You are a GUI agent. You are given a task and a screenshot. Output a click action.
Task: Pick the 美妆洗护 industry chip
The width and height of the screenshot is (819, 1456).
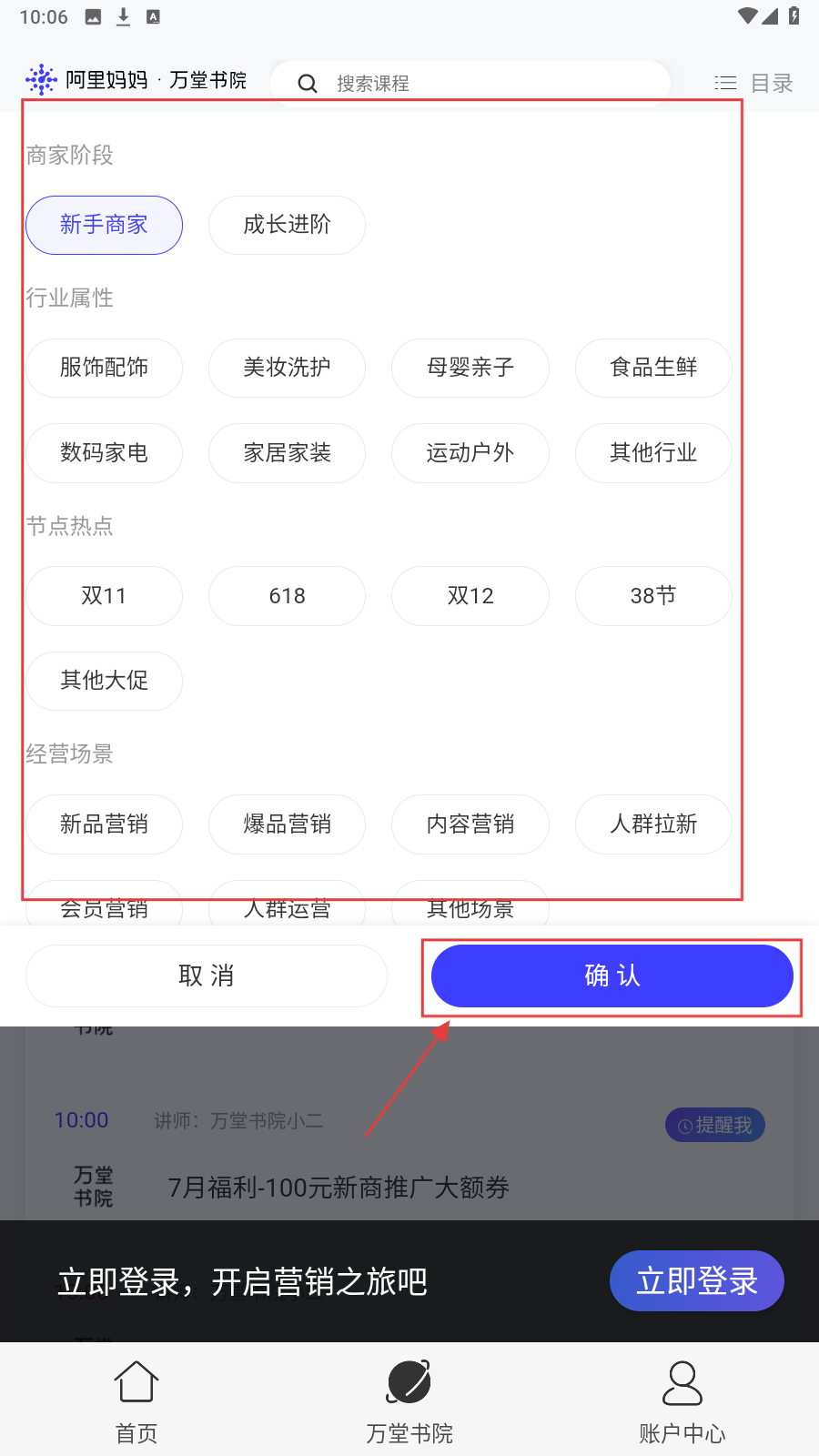coord(287,368)
